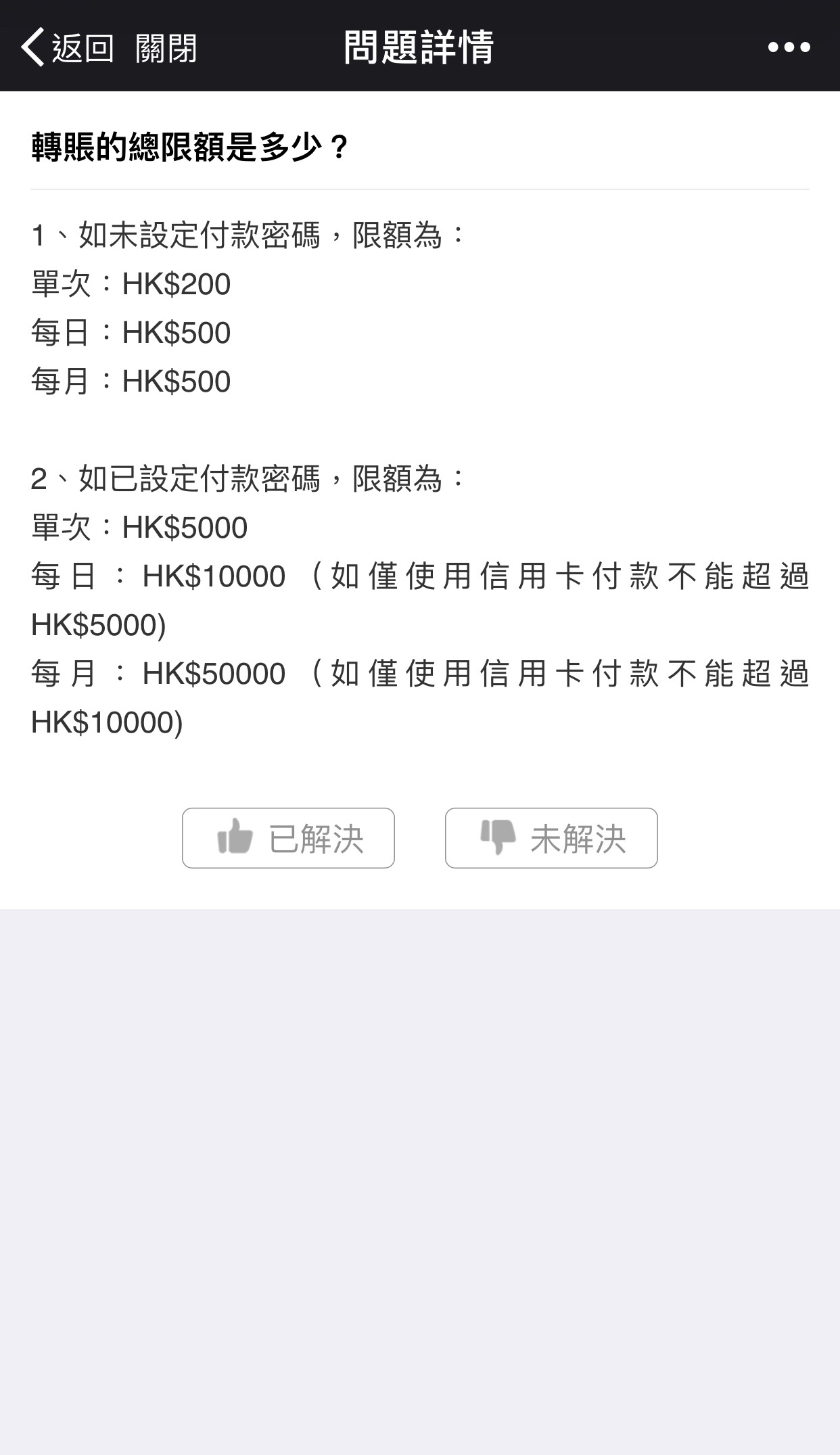Select the 問題詳情 title bar tab
Image resolution: width=840 pixels, height=1455 pixels.
coord(420,47)
